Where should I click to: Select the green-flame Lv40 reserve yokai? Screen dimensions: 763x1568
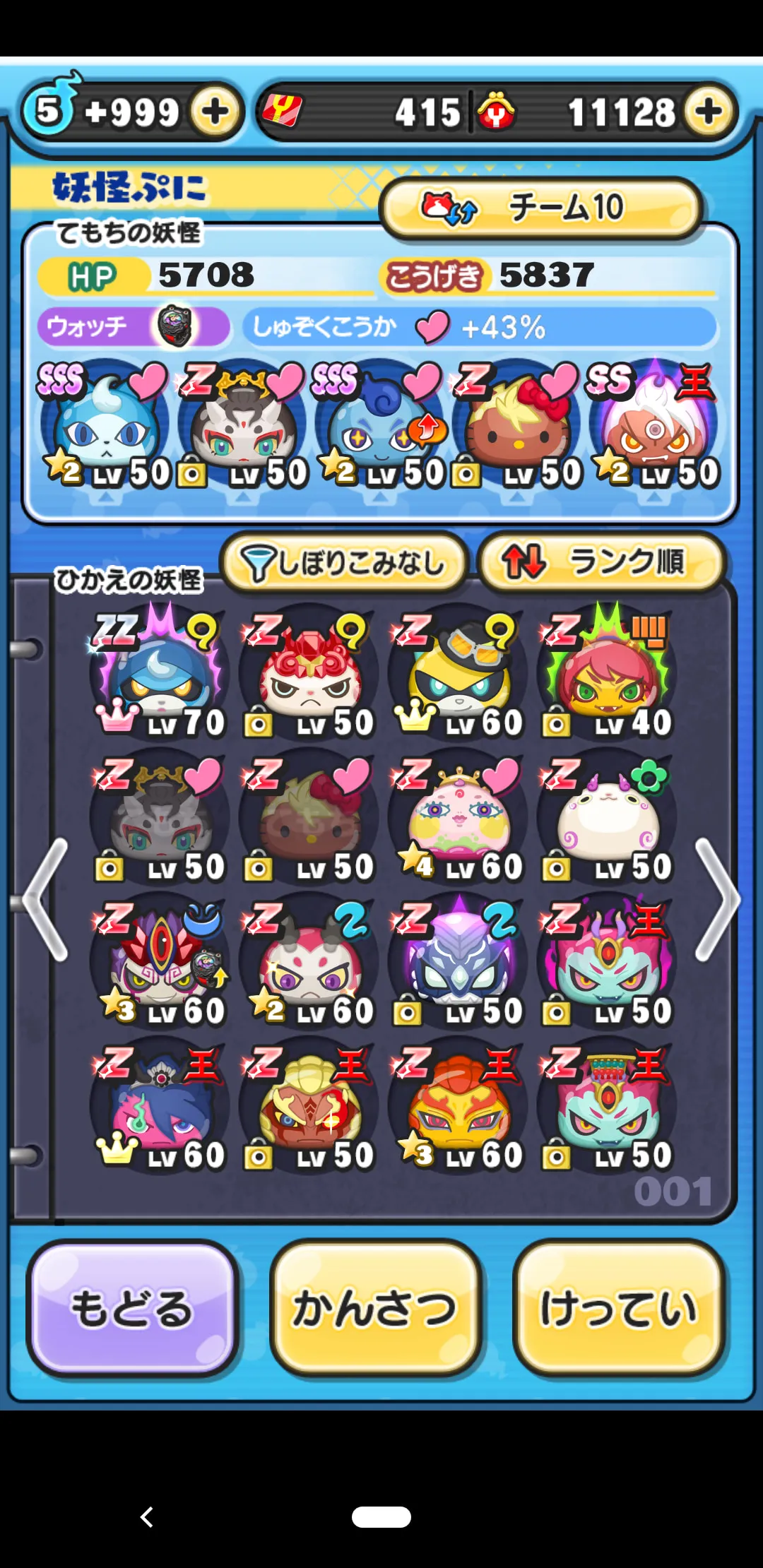608,671
